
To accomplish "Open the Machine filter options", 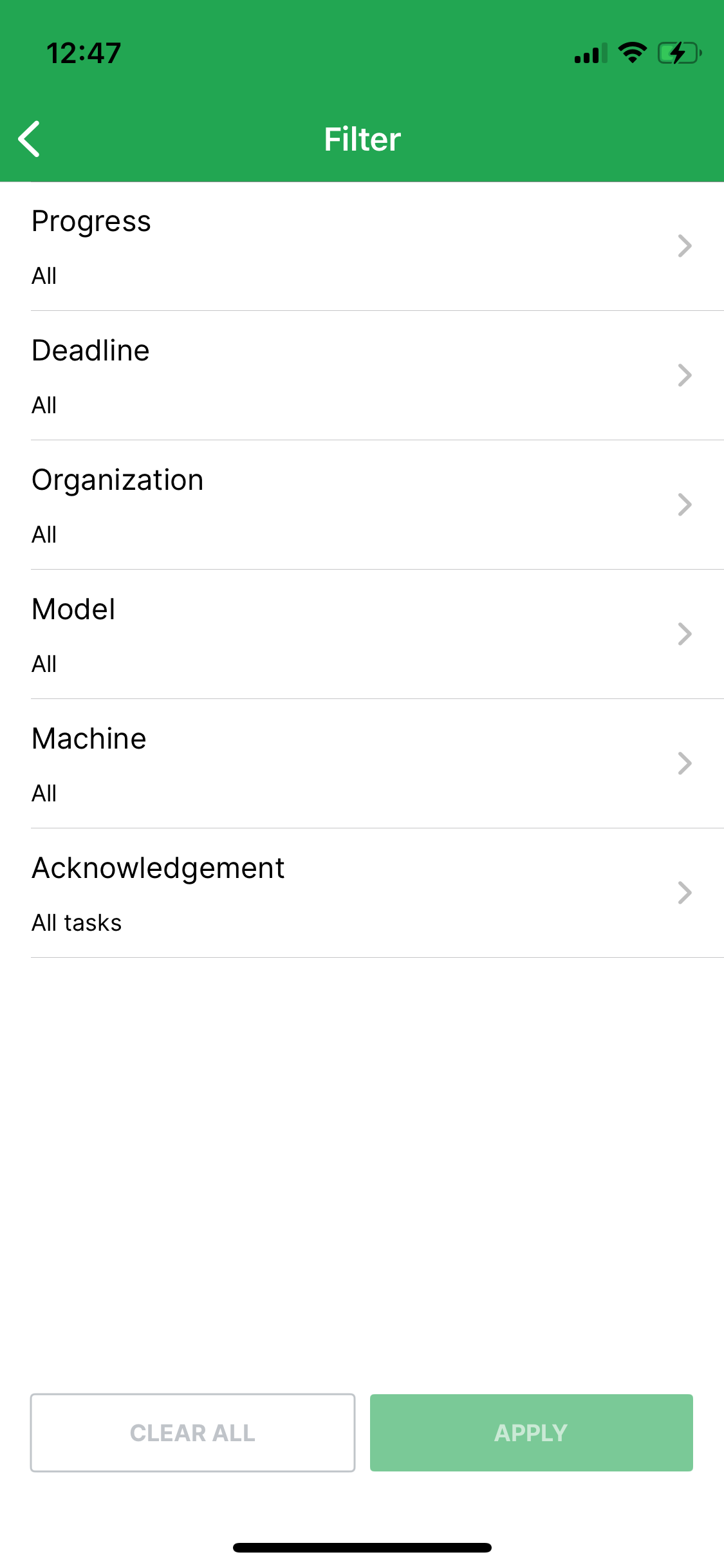I will click(362, 764).
